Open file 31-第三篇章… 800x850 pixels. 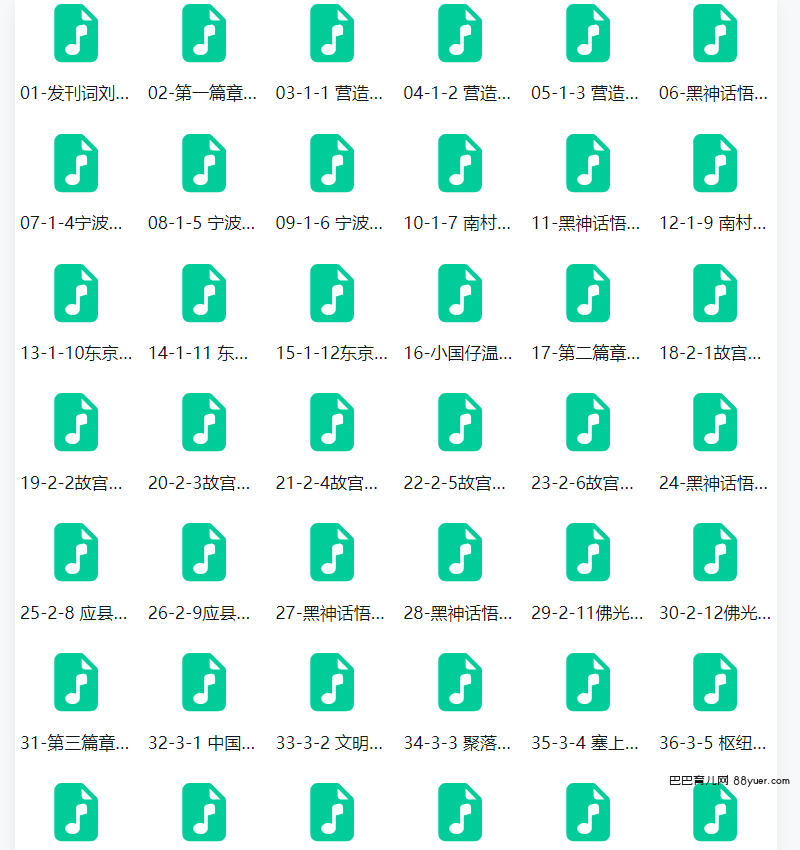click(76, 682)
